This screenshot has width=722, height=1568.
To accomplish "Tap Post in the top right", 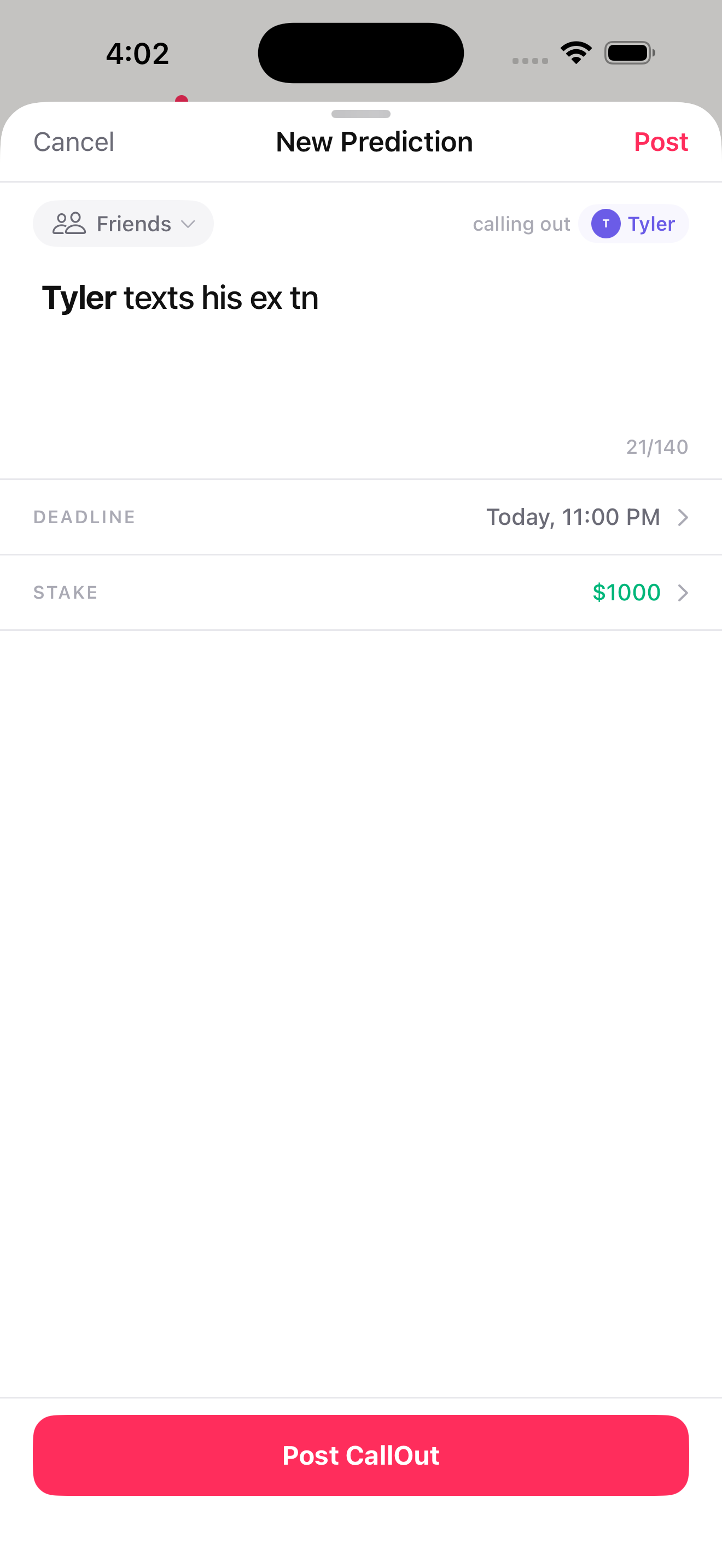I will (661, 141).
